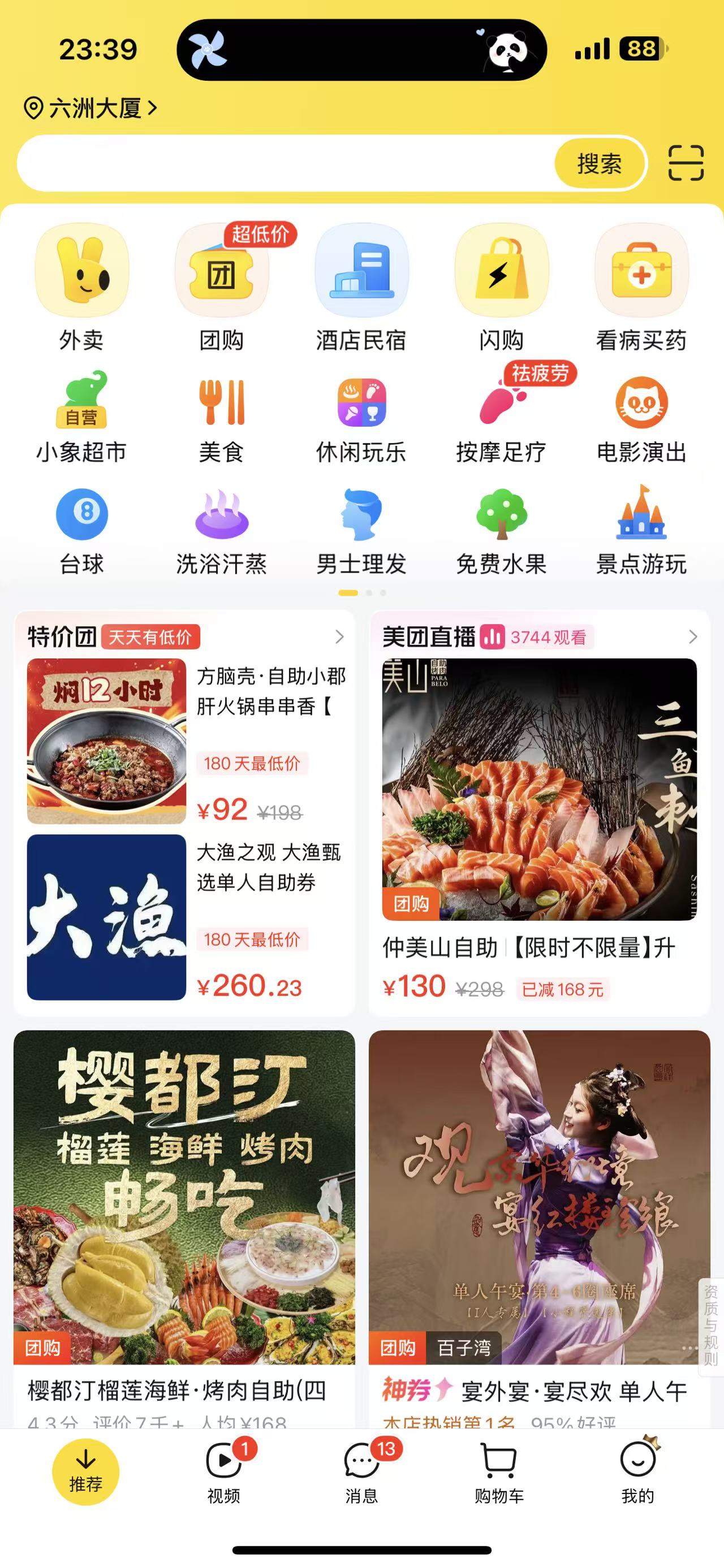Switch to the 购物车 tab
Viewport: 724px width, 1568px height.
[x=499, y=1472]
